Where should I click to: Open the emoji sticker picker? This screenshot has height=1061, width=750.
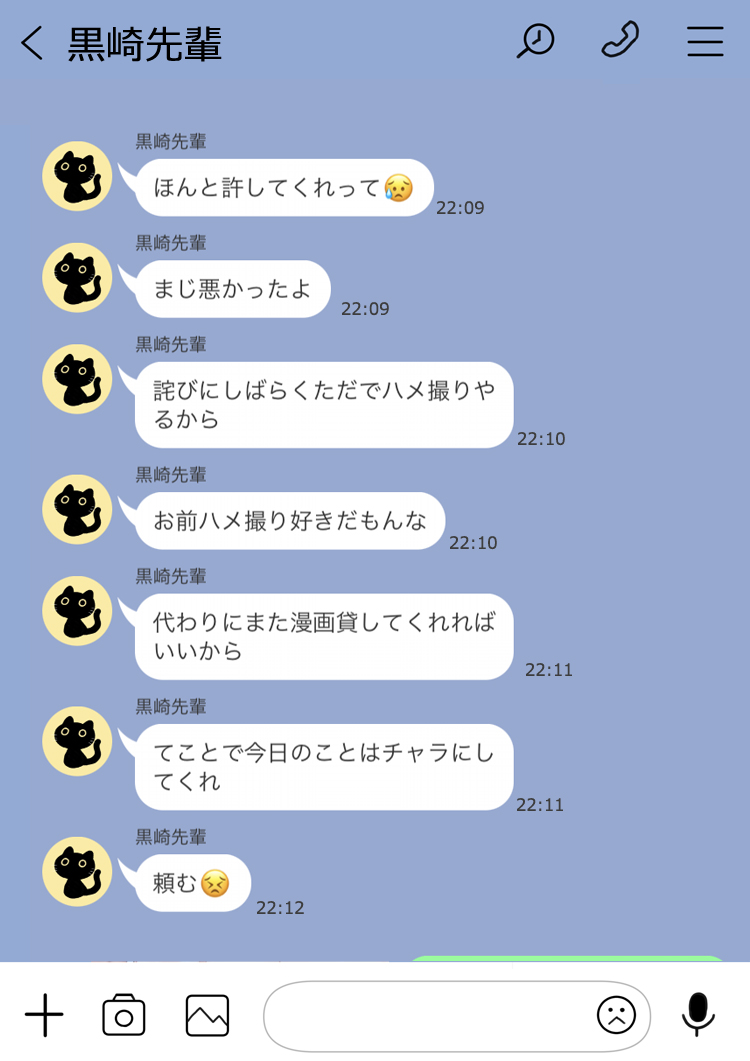pos(616,1016)
